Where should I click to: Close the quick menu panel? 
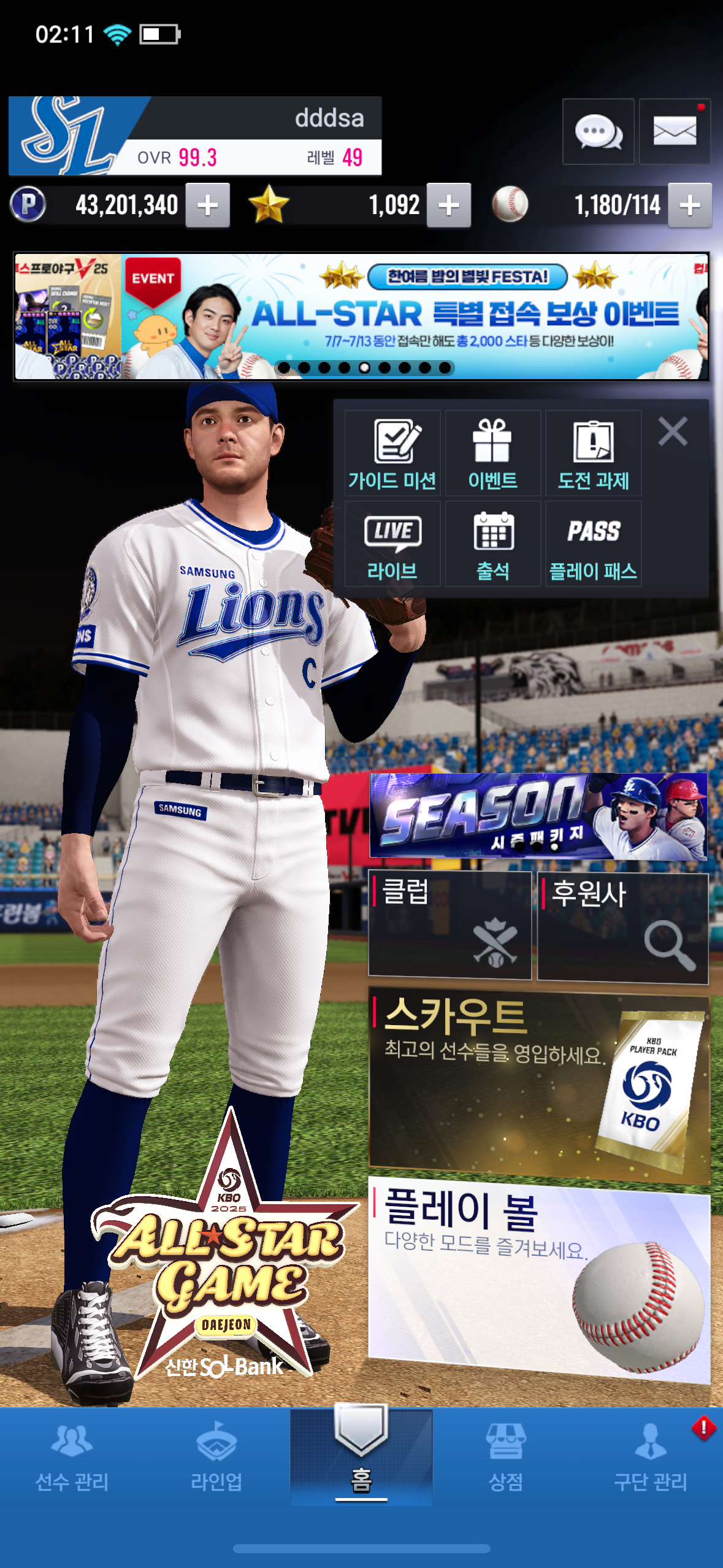point(673,431)
